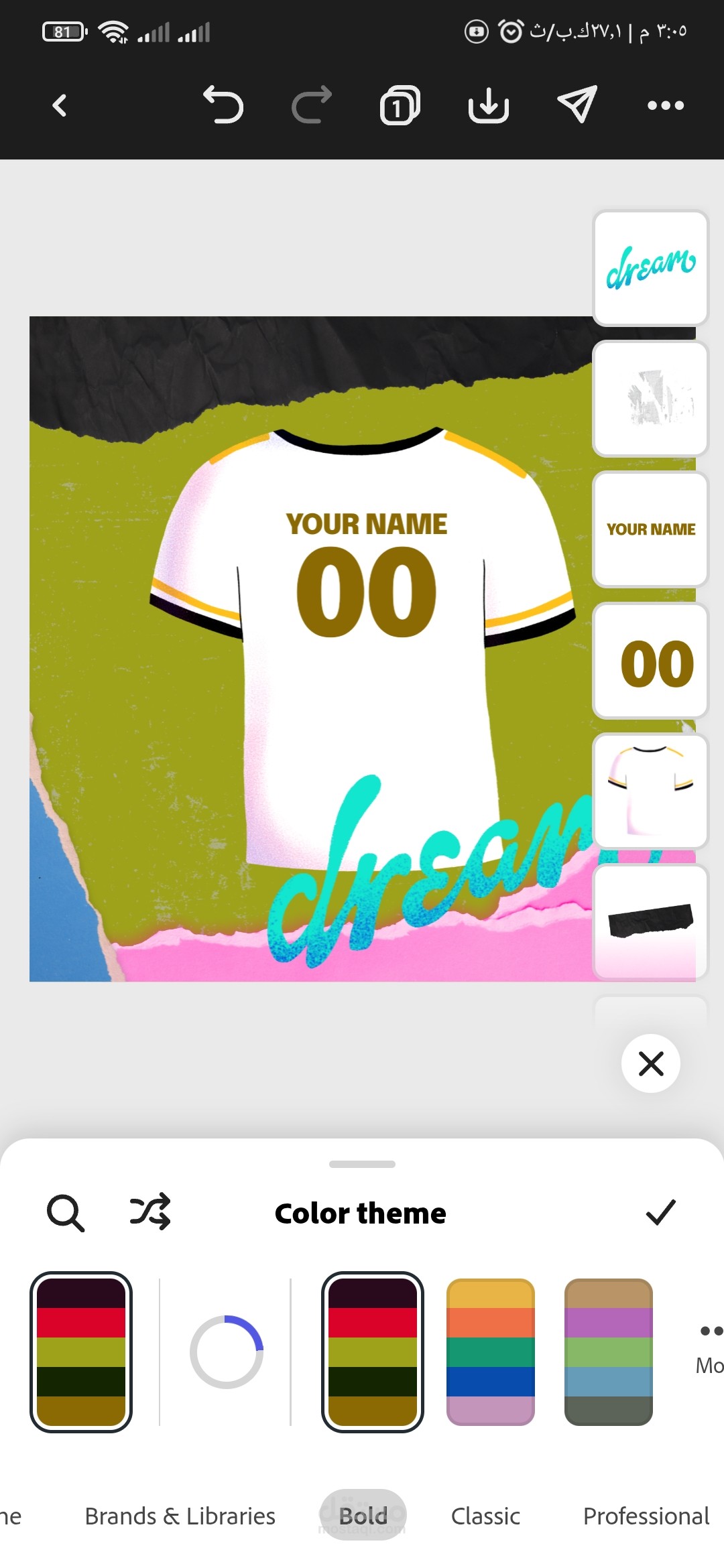Select the YOUR NAME layer thumbnail
The image size is (724, 1568).
click(x=651, y=529)
